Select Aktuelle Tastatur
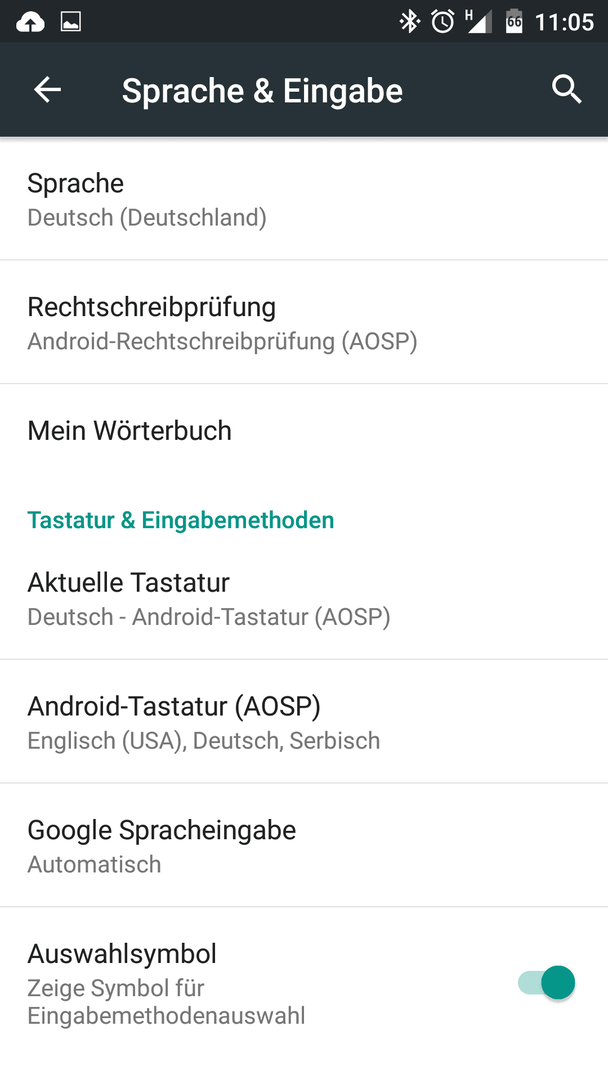The image size is (608, 1080). (x=304, y=598)
